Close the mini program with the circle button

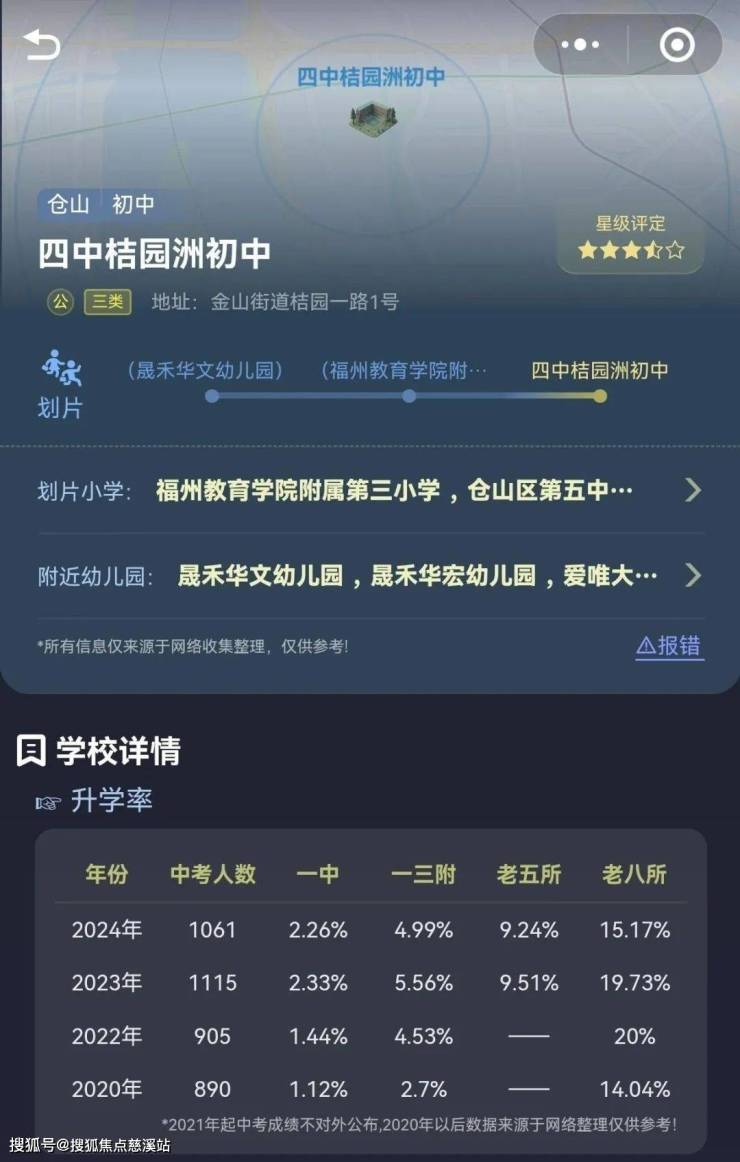point(677,45)
